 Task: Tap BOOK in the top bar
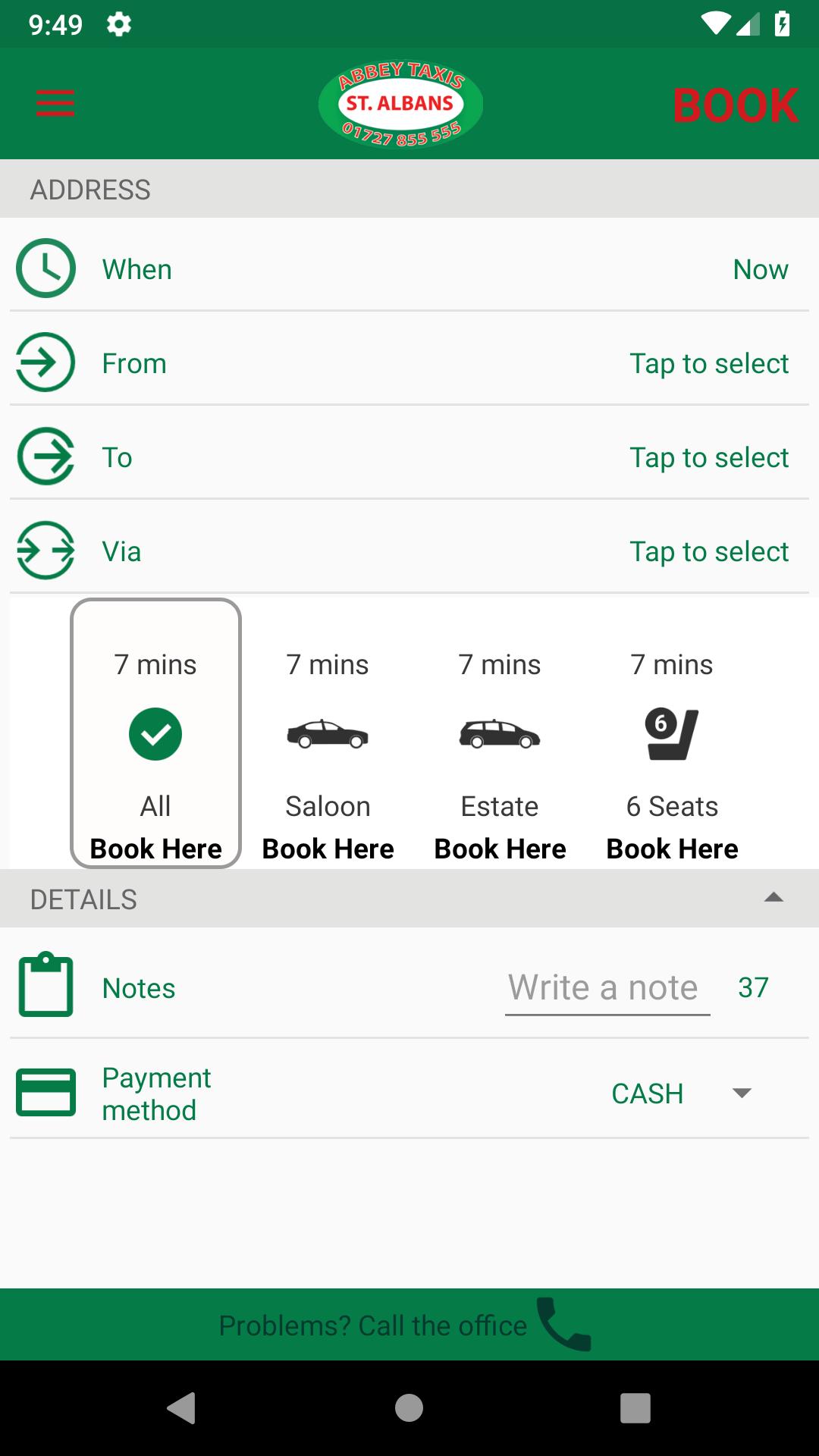coord(736,103)
